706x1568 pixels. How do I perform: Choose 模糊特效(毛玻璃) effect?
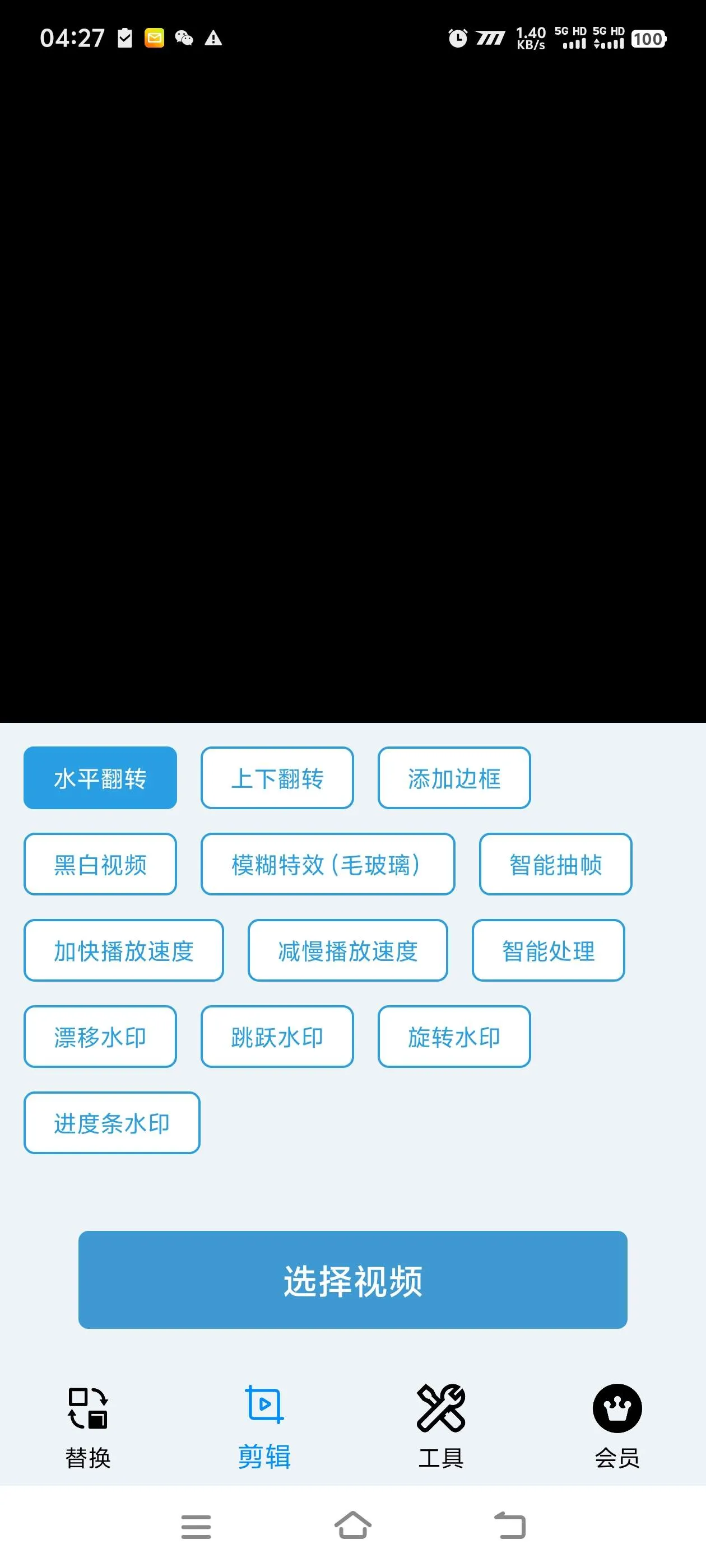pos(328,864)
